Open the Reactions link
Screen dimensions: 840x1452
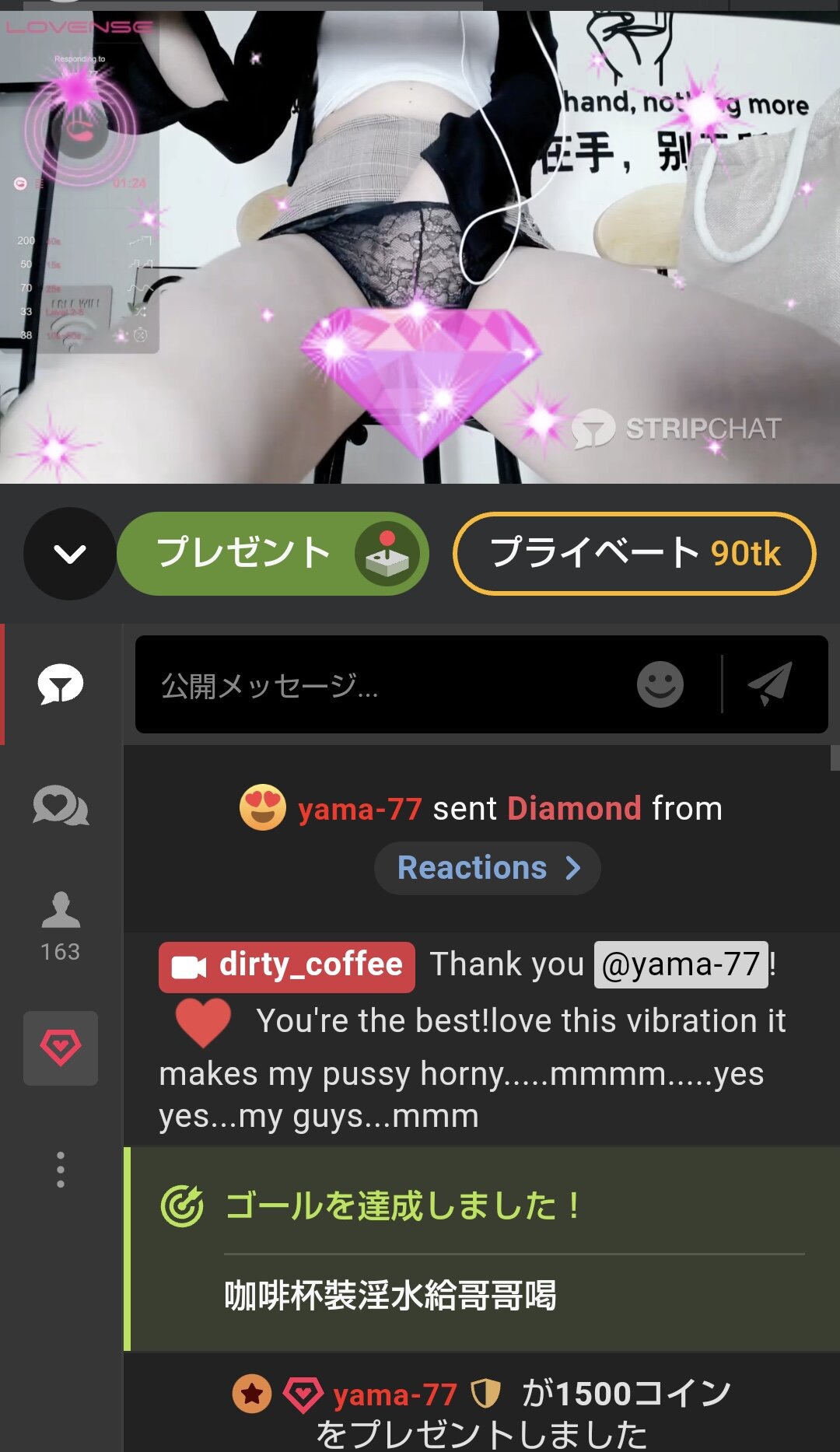click(x=488, y=868)
